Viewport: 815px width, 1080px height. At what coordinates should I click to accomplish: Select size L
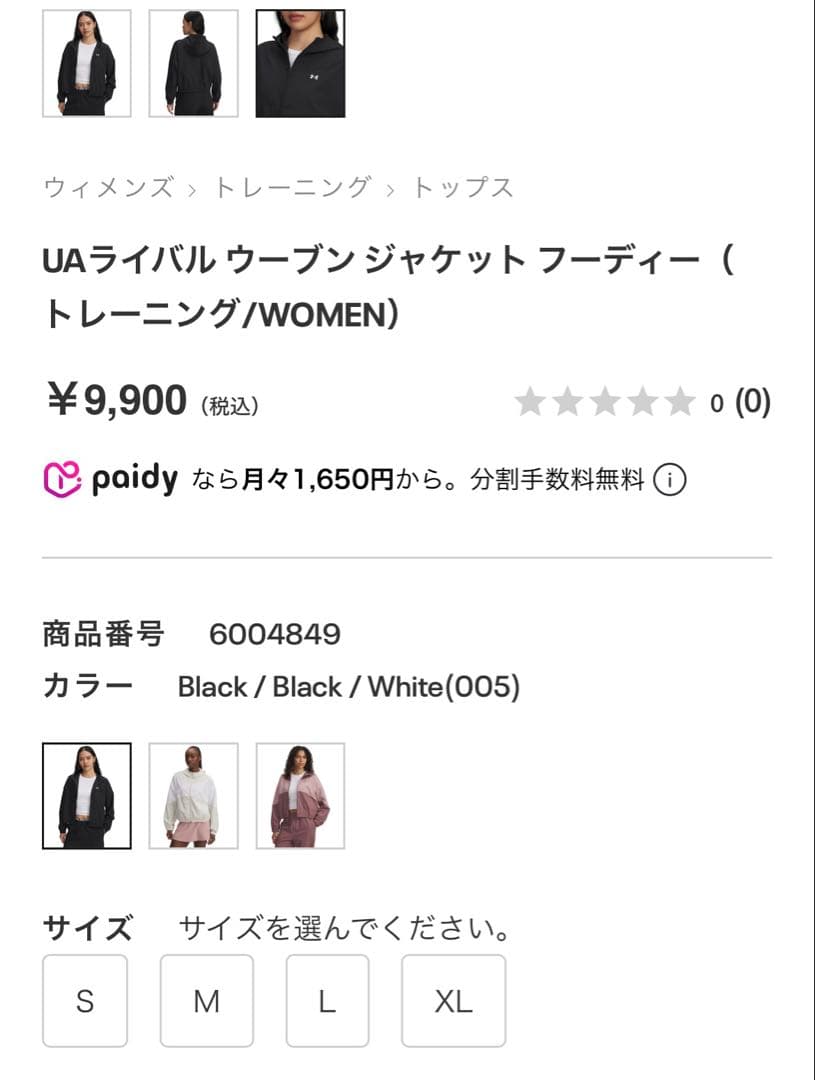327,1000
